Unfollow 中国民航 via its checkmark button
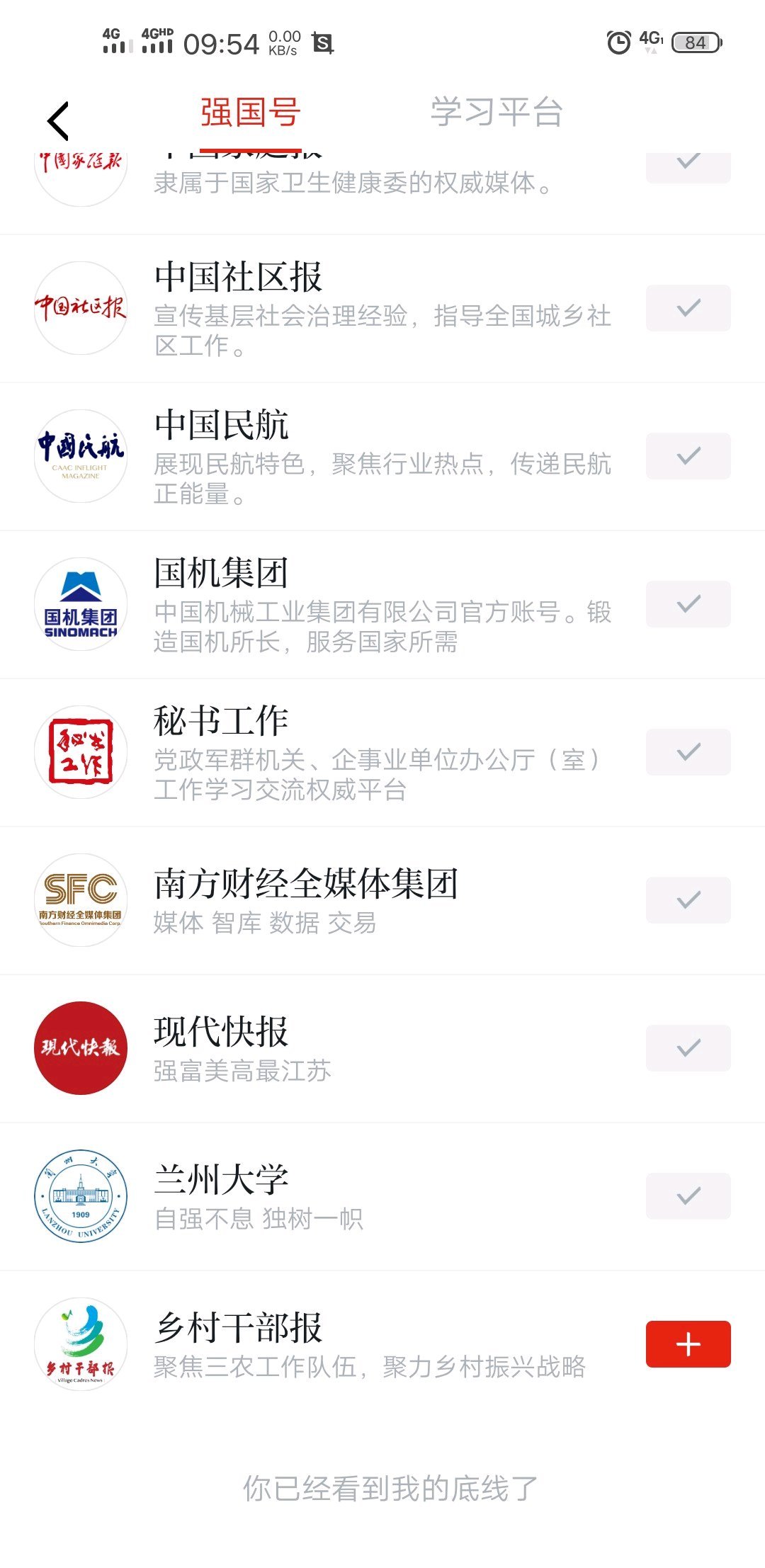The width and height of the screenshot is (765, 1568). [688, 456]
